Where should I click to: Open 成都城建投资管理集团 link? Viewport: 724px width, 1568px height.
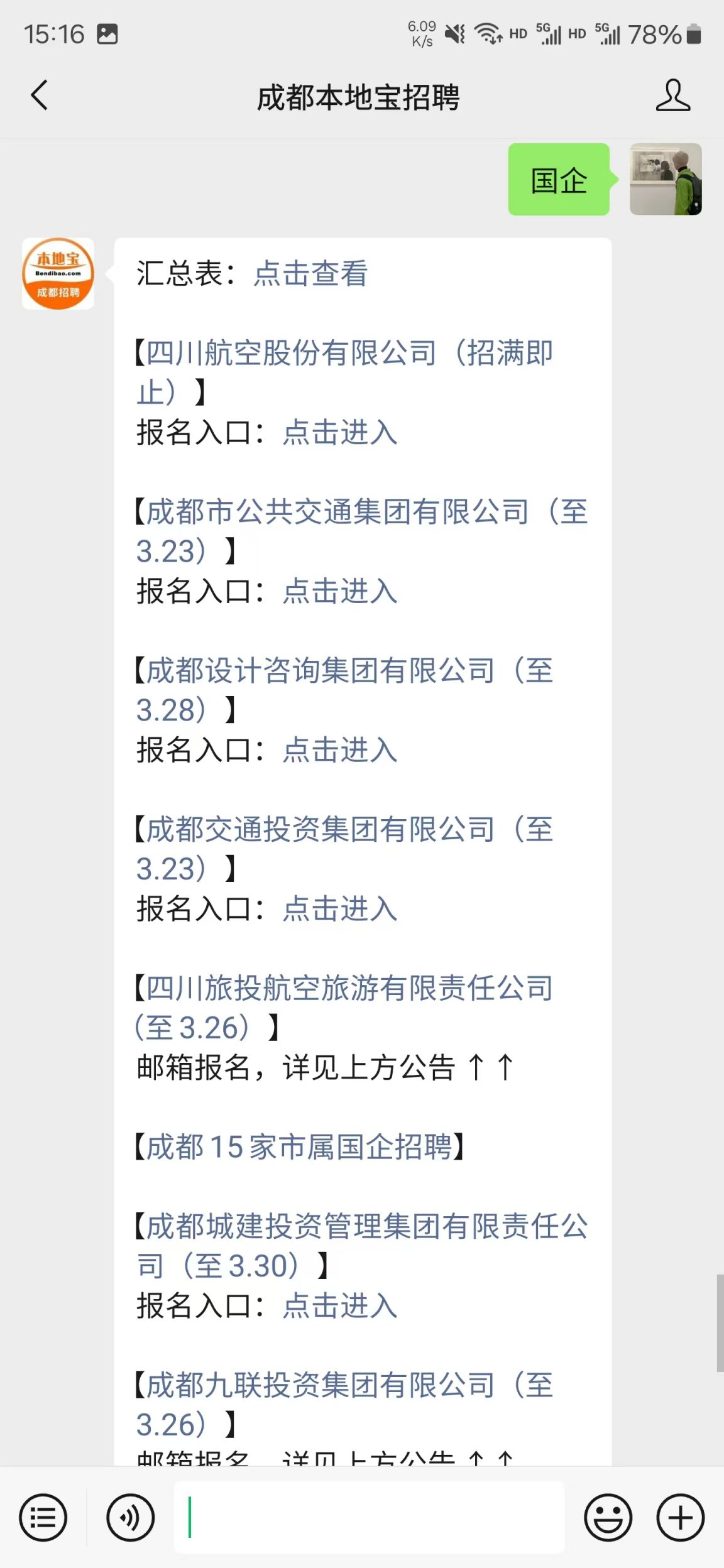(x=362, y=1246)
